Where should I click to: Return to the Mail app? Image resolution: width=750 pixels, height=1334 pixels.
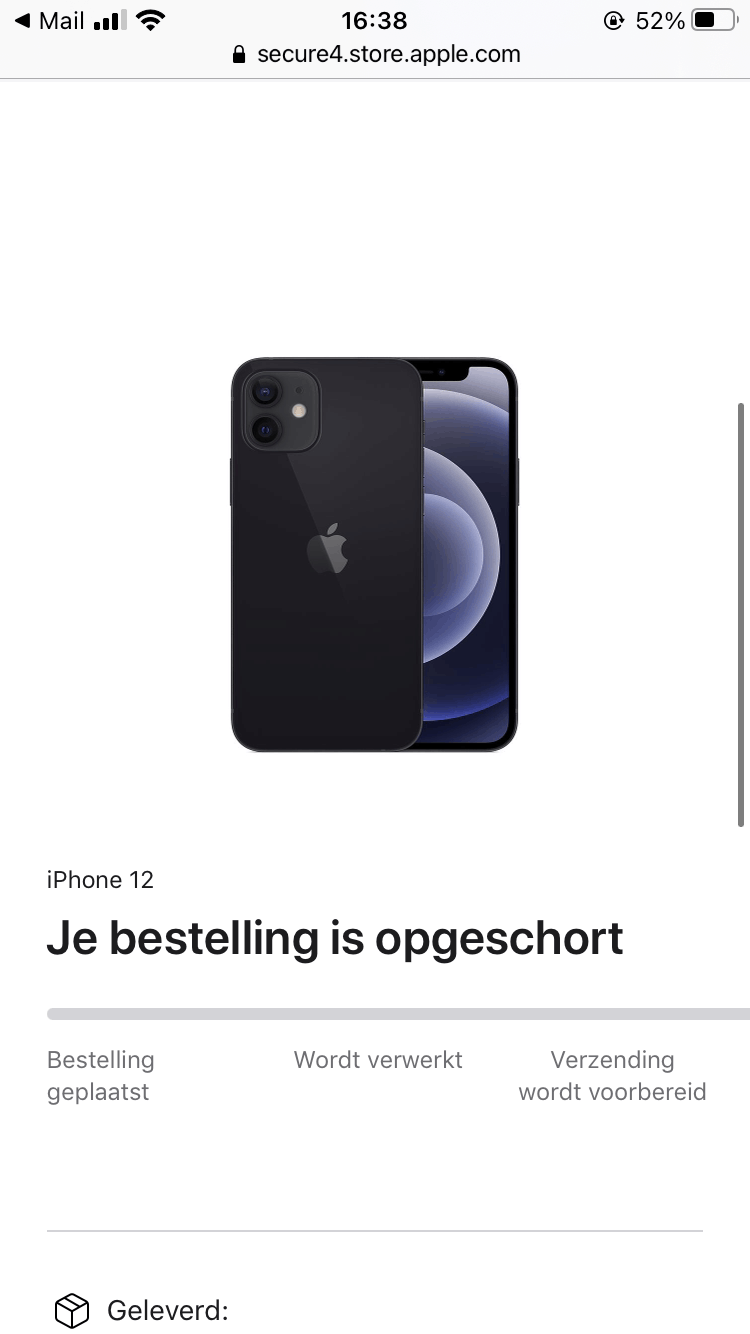coord(48,20)
